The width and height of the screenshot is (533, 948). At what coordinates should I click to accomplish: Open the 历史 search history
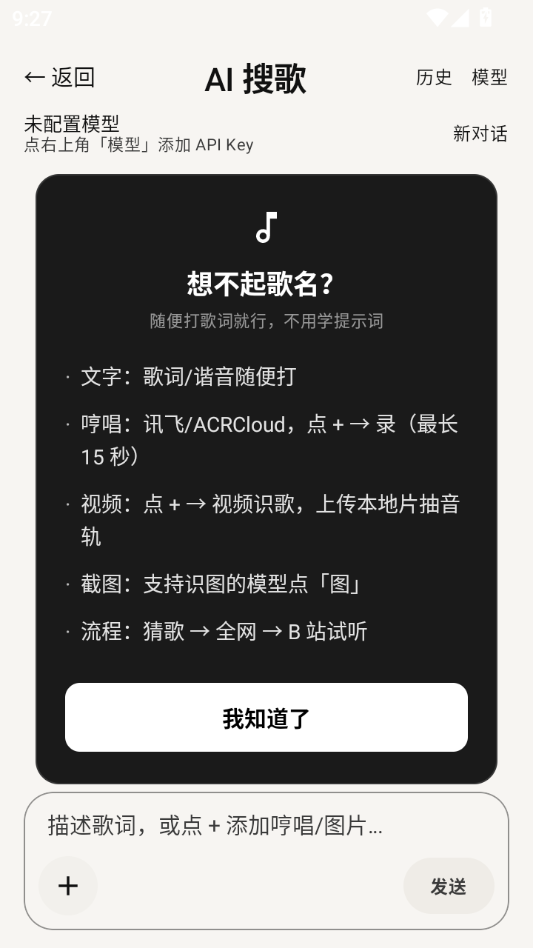point(433,77)
